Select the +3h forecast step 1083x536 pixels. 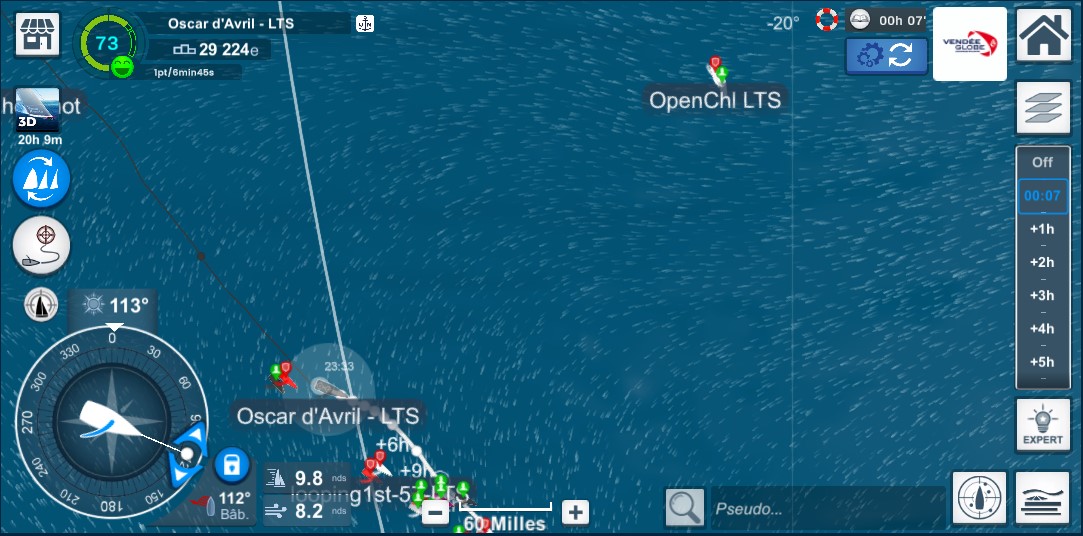point(1042,295)
